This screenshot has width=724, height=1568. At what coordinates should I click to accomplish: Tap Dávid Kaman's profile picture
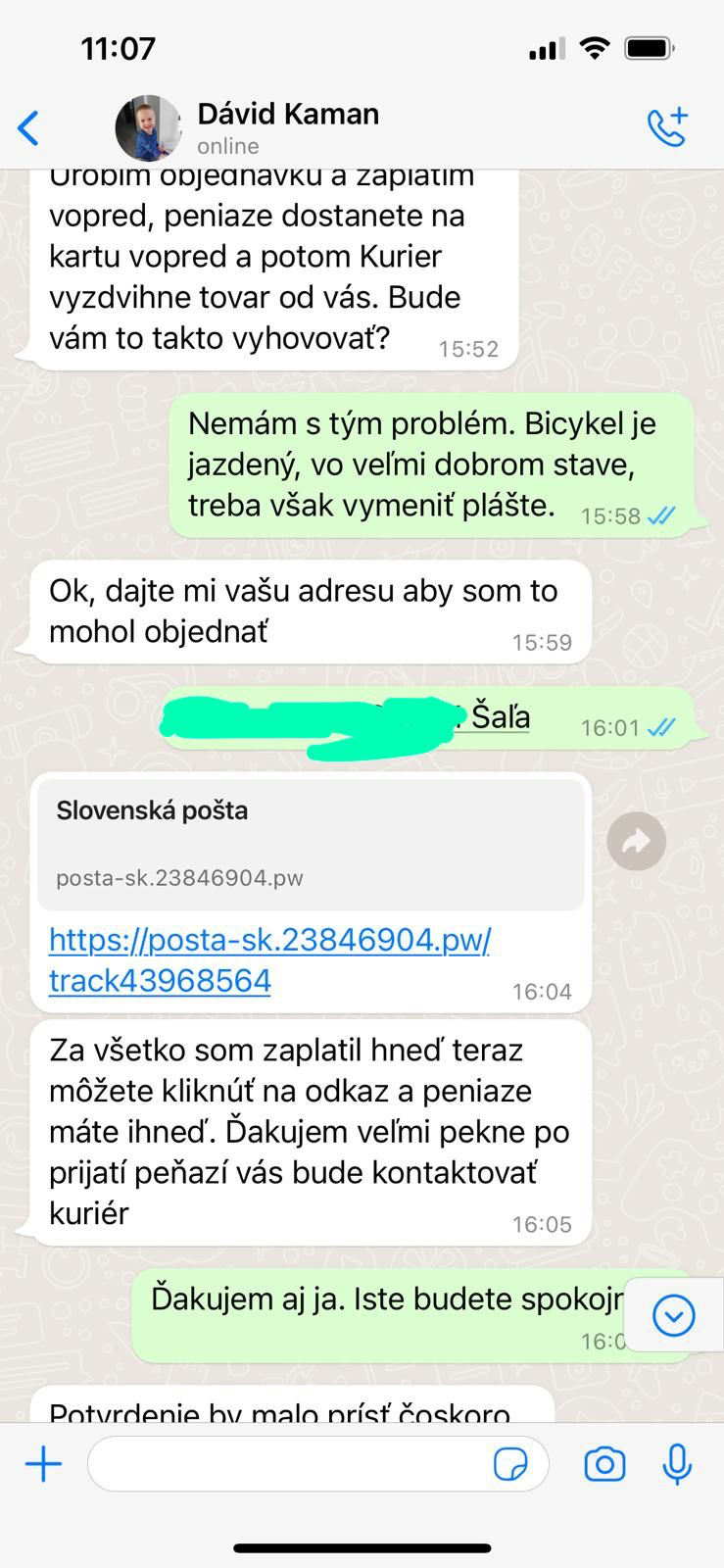coord(148,128)
